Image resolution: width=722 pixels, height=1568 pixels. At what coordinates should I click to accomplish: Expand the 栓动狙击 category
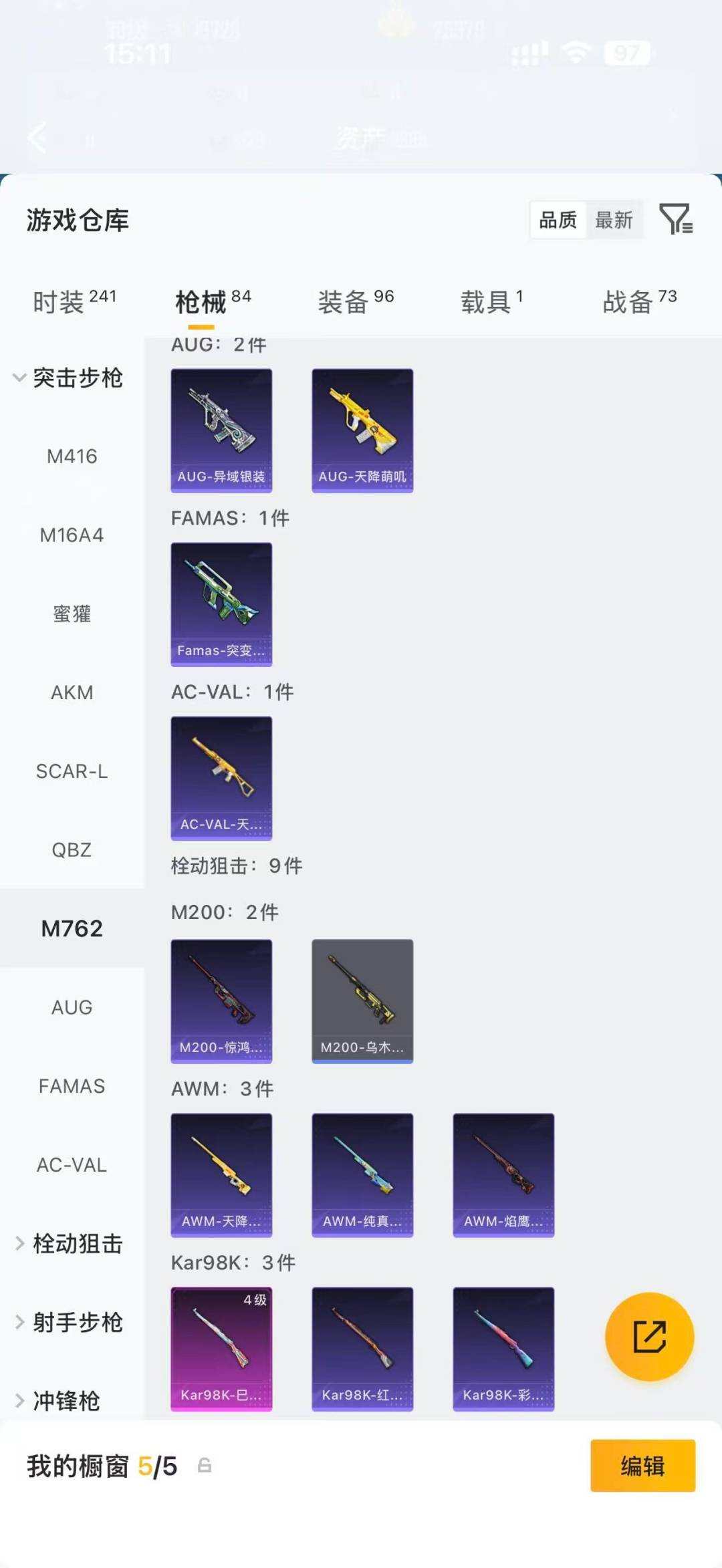point(70,1244)
